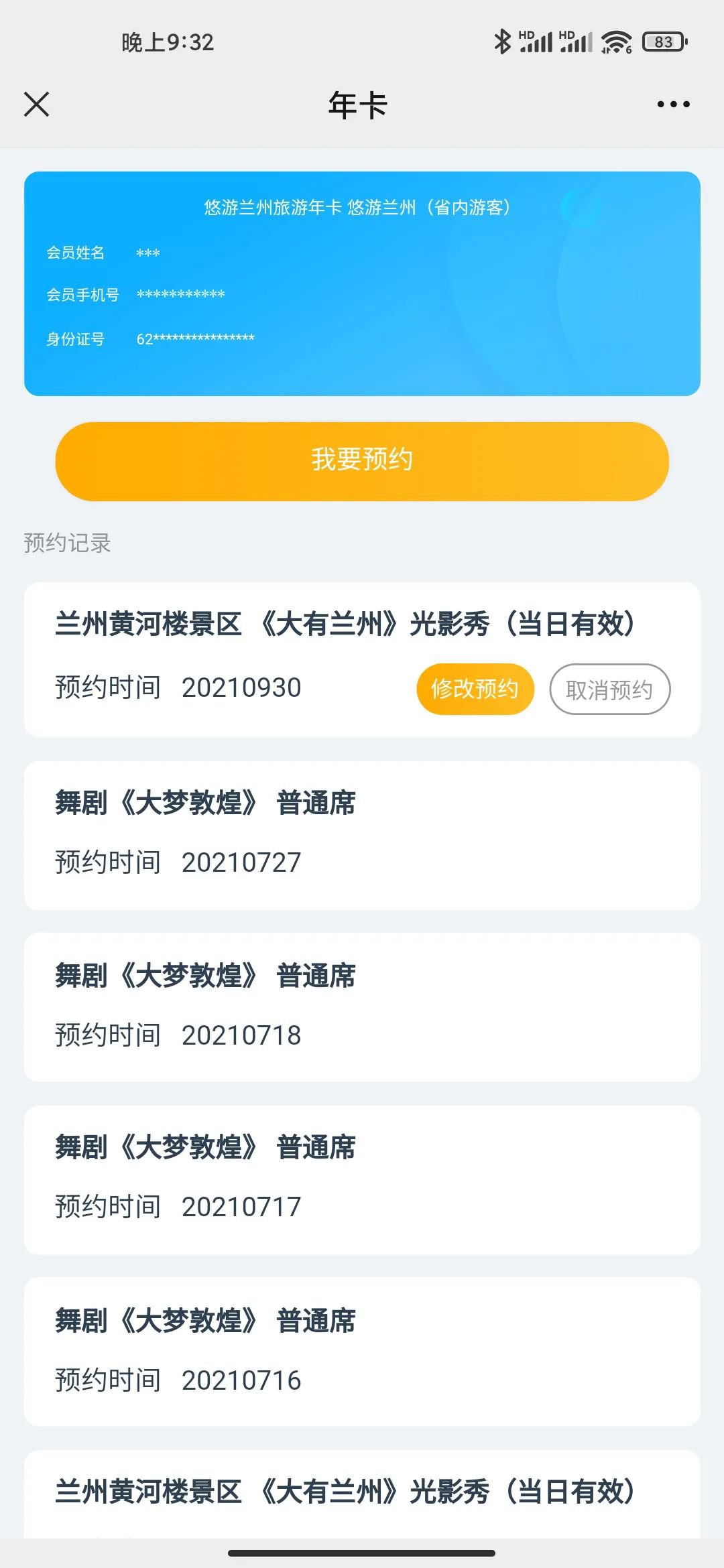Open the three-dot overflow menu
This screenshot has width=724, height=1568.
[673, 105]
